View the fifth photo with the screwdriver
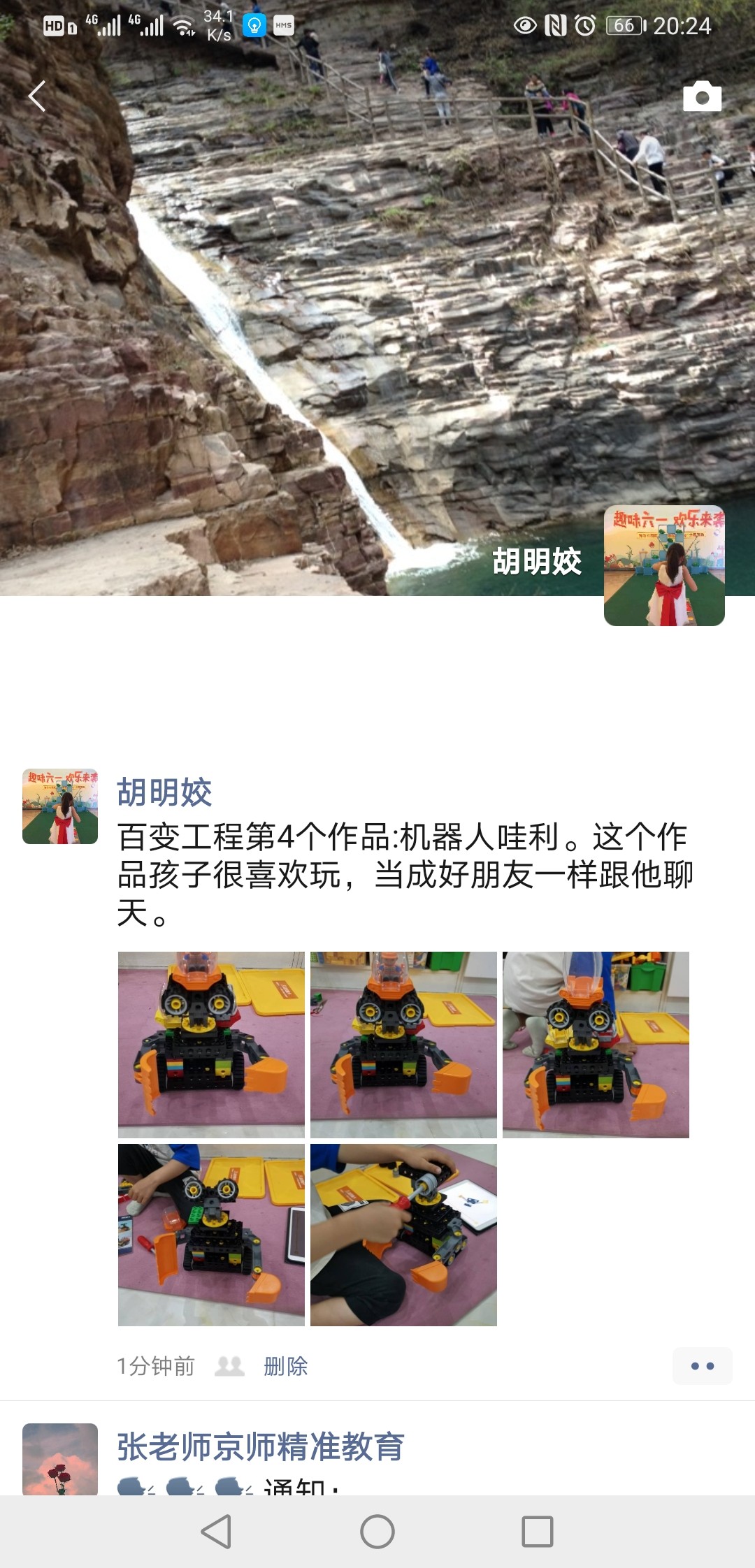This screenshot has height=1568, width=755. click(x=403, y=1235)
